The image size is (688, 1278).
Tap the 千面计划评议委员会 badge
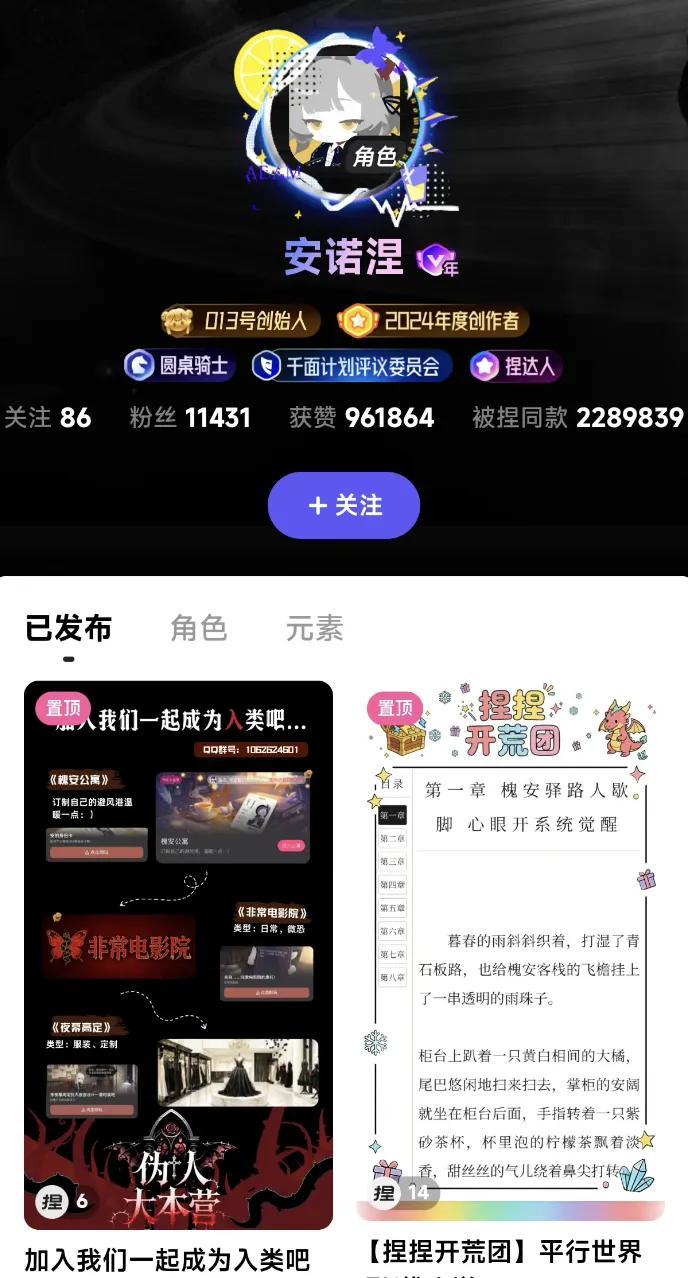click(x=351, y=366)
